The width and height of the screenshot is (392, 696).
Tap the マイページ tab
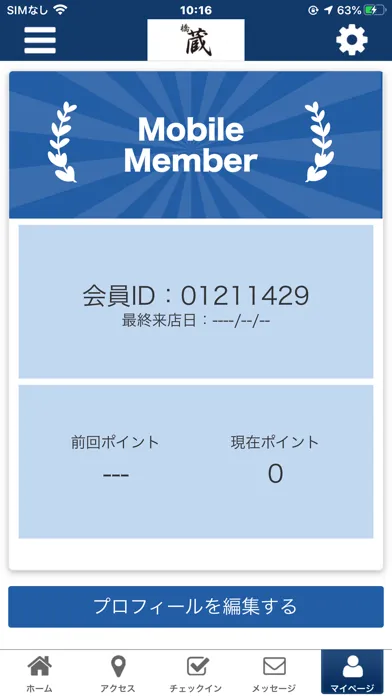(352, 672)
